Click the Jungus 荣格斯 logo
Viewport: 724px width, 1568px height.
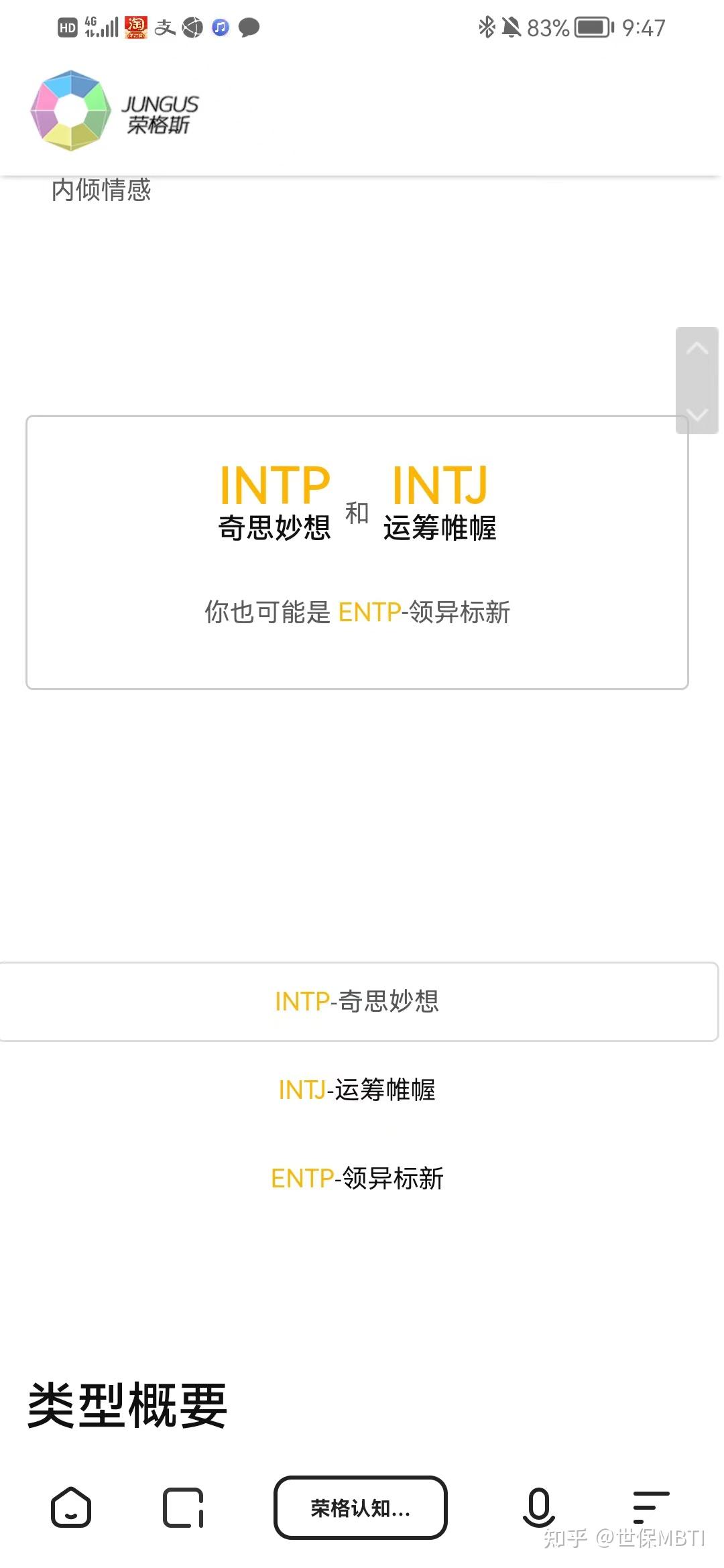click(x=114, y=111)
